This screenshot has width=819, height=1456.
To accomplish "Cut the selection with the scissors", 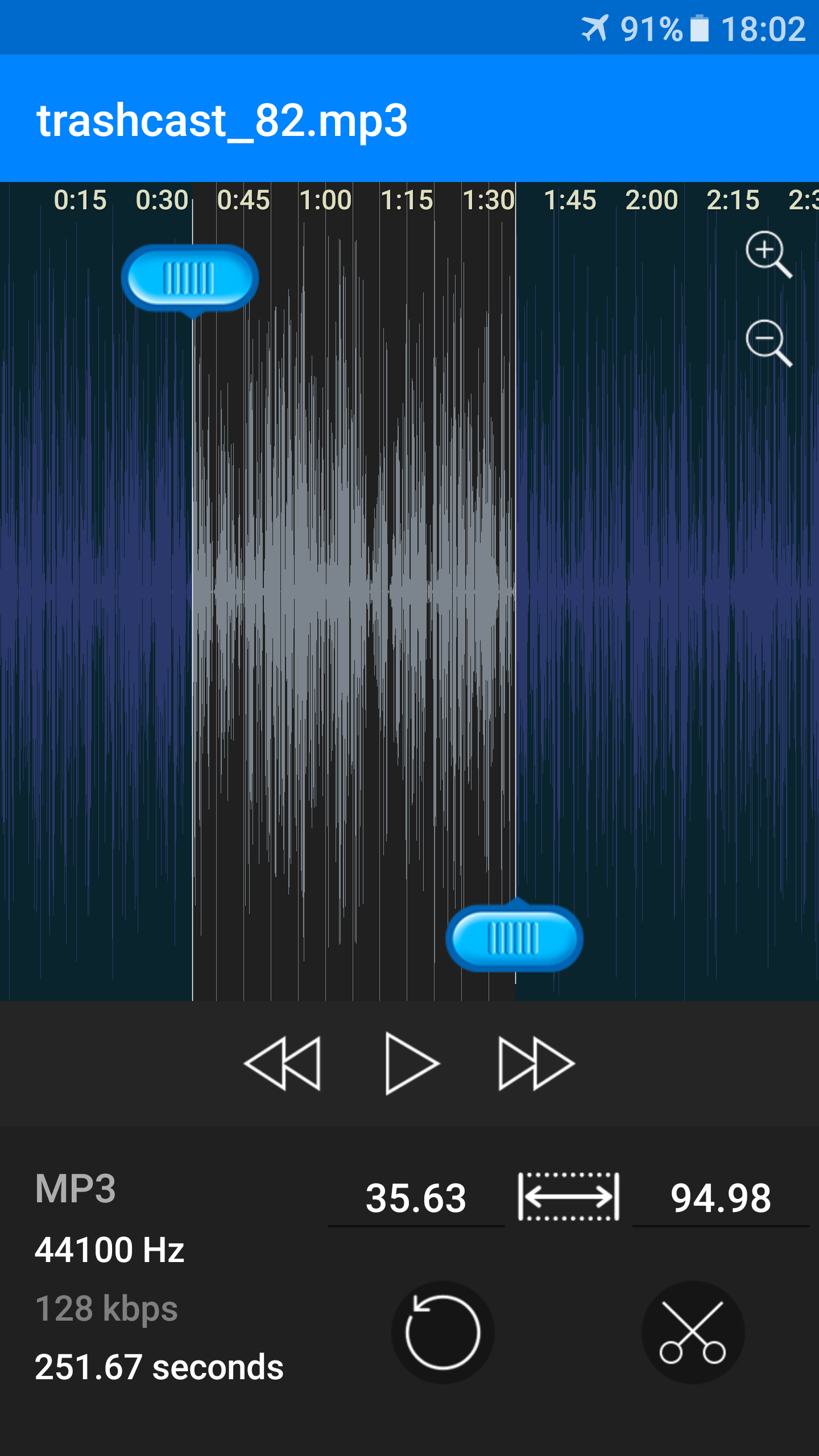I will coord(693,1332).
